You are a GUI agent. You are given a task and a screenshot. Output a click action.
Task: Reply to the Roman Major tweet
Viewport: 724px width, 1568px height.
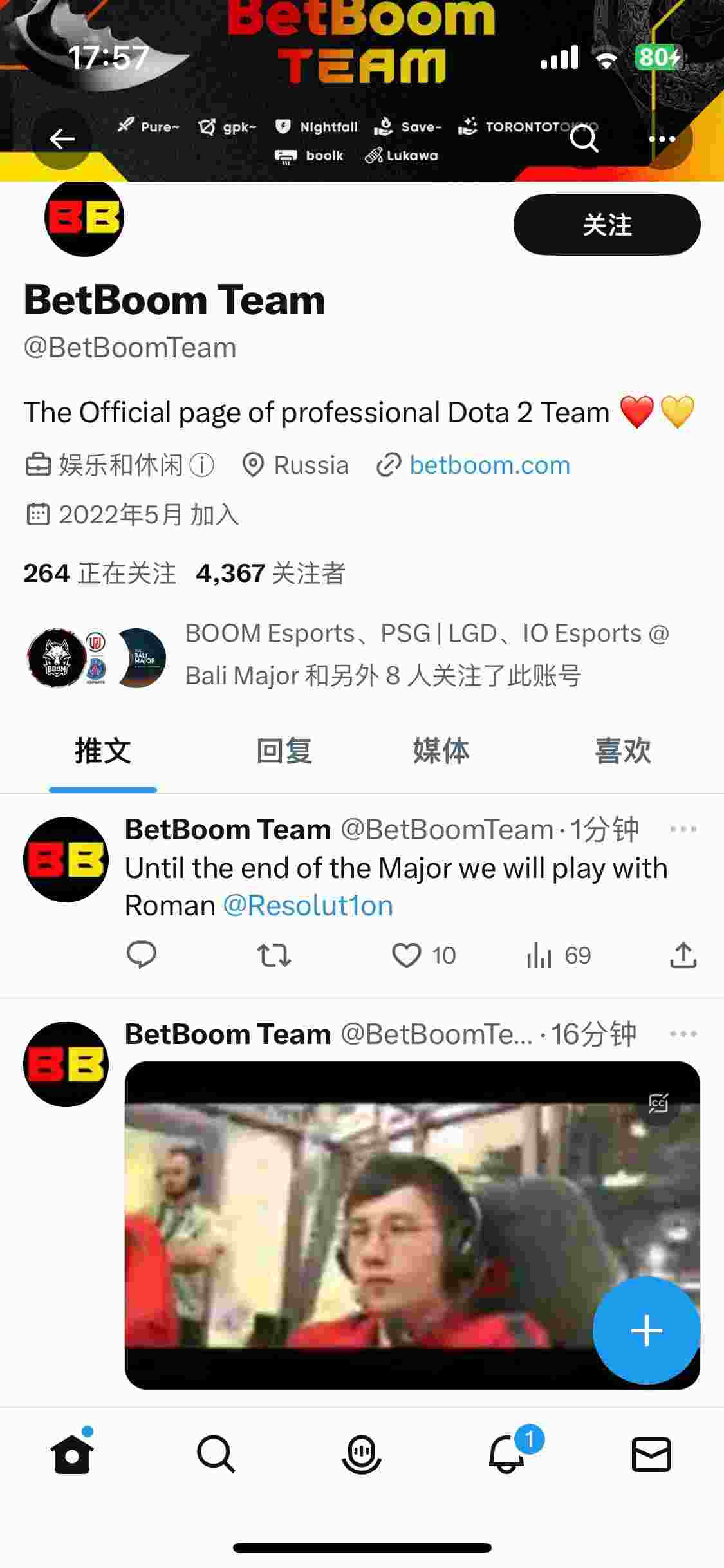(142, 955)
